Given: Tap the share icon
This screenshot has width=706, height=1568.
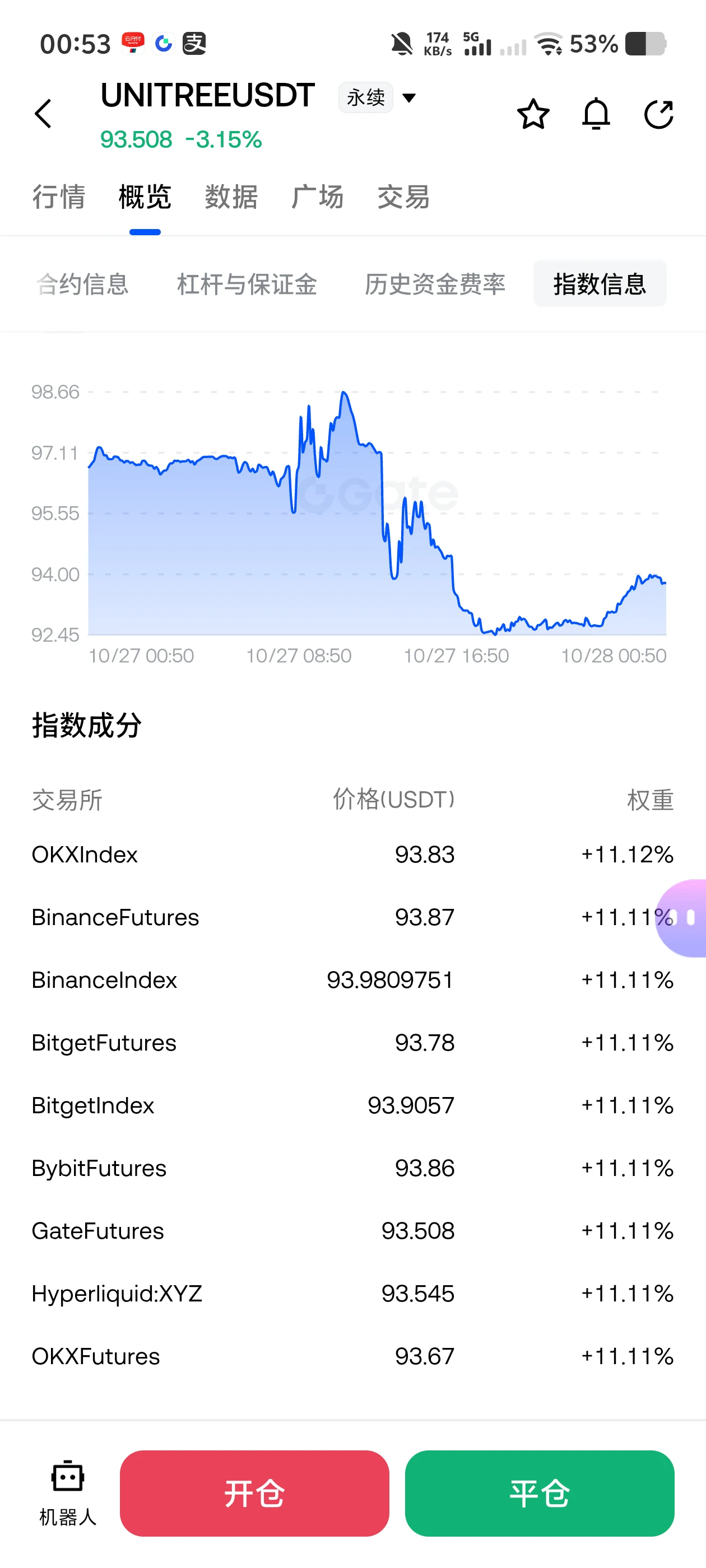Looking at the screenshot, I should coord(658,114).
